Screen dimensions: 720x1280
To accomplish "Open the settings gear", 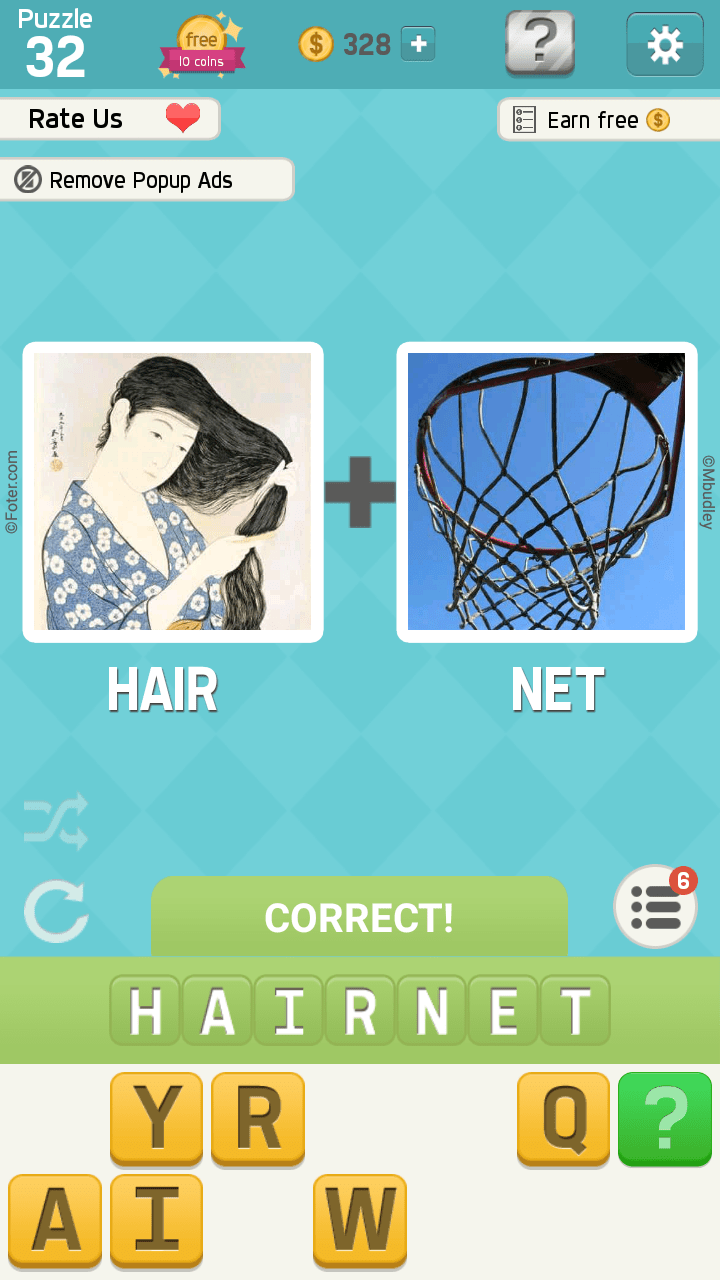I will 665,45.
